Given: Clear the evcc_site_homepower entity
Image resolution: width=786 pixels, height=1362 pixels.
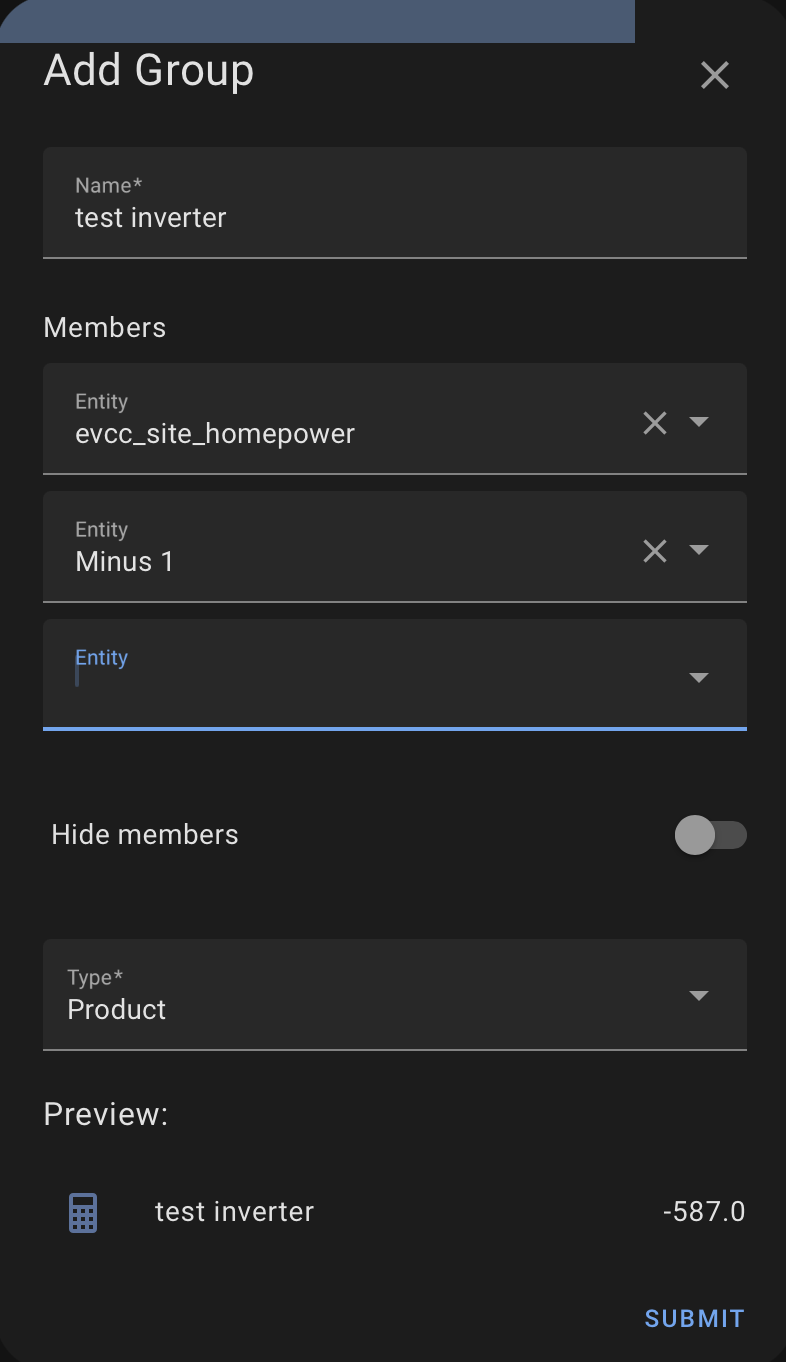Looking at the screenshot, I should coord(654,423).
